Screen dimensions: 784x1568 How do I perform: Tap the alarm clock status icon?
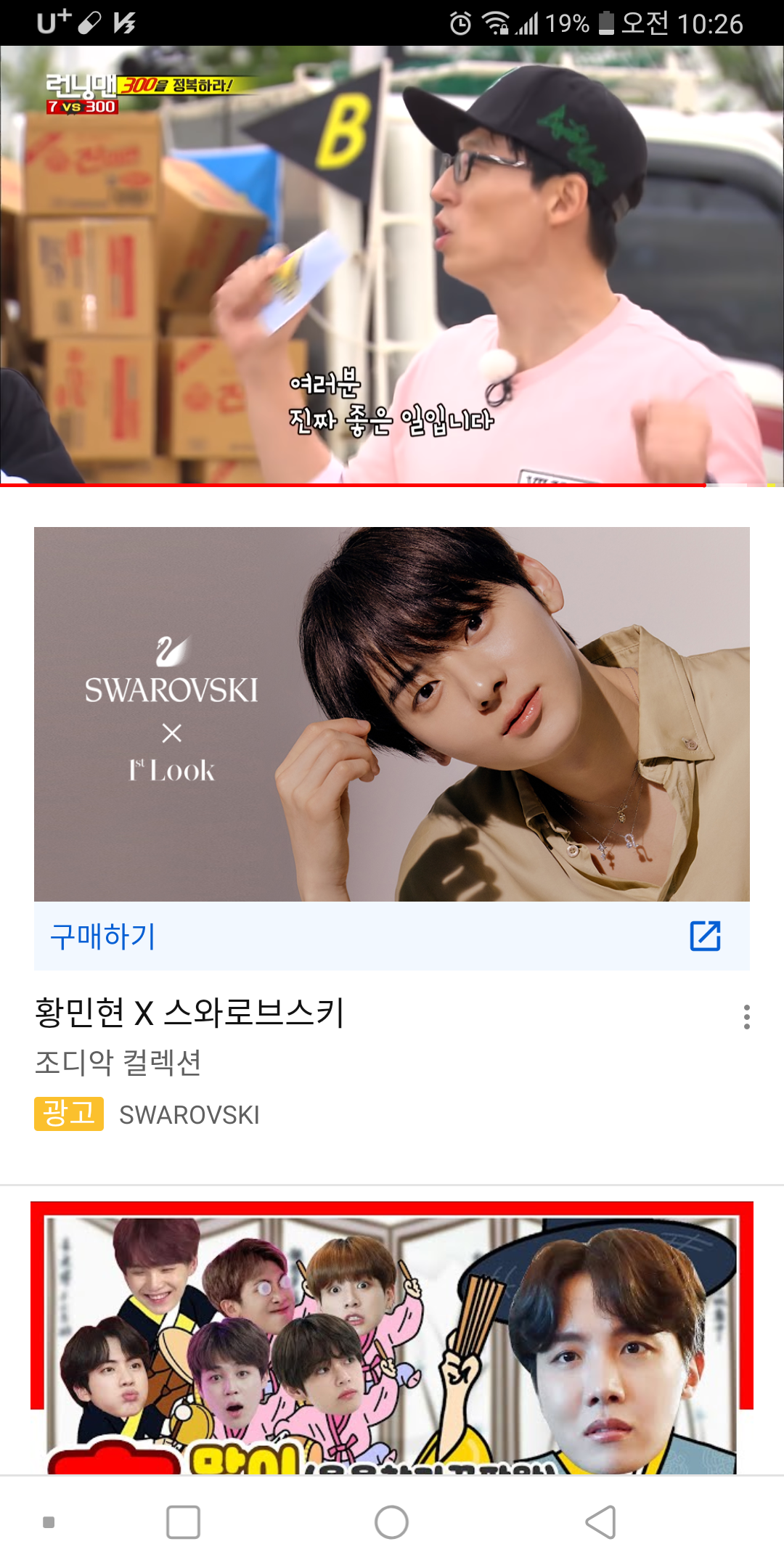coord(460,22)
